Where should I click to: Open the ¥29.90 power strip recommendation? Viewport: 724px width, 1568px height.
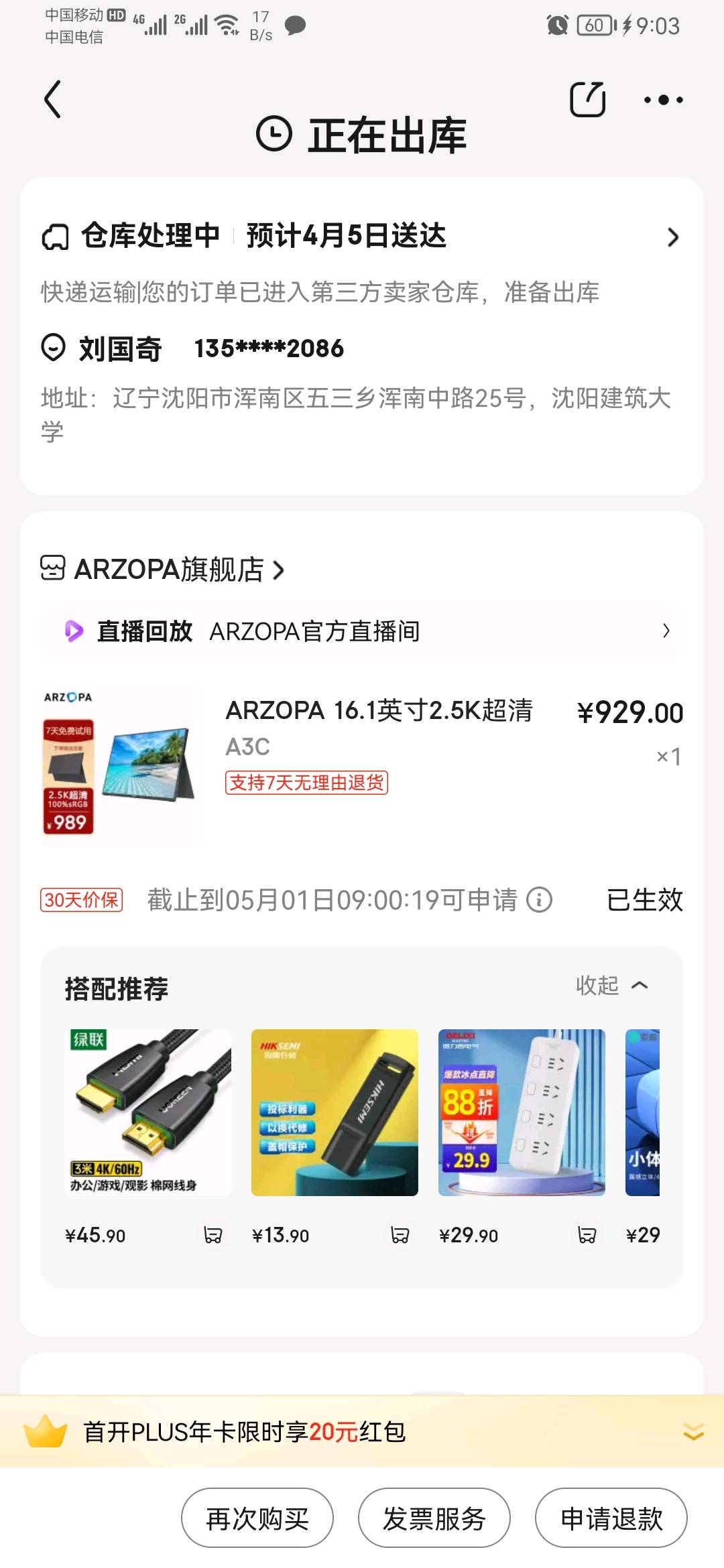[522, 1112]
